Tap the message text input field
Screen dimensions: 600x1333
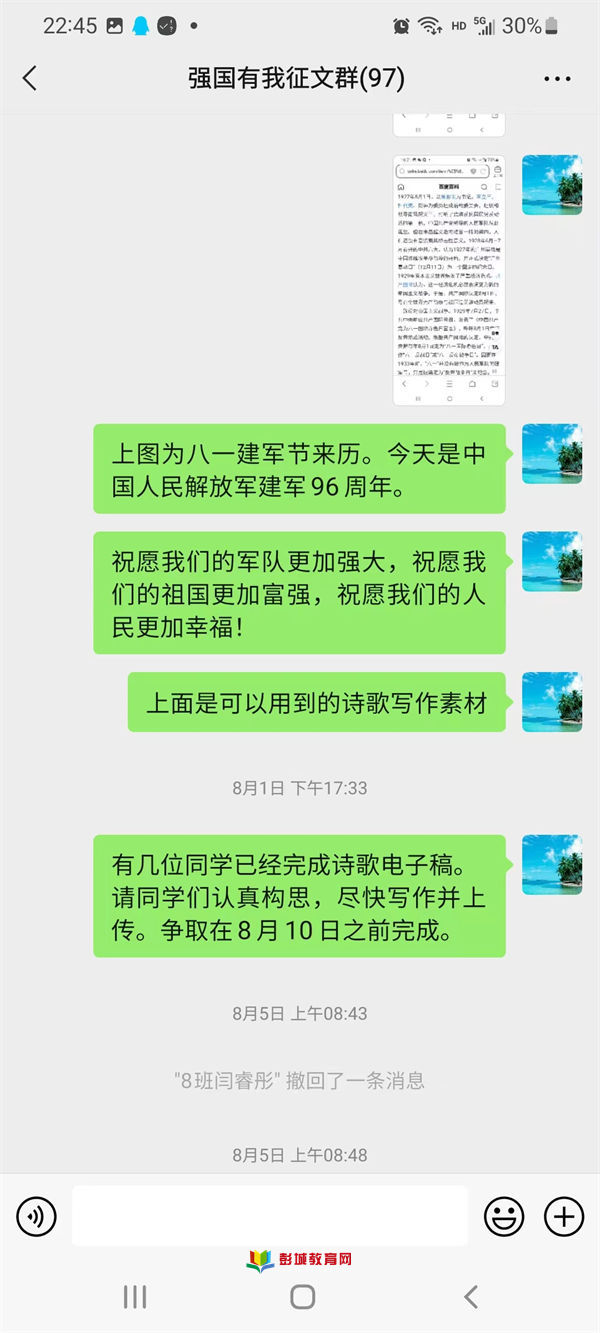pos(270,1216)
